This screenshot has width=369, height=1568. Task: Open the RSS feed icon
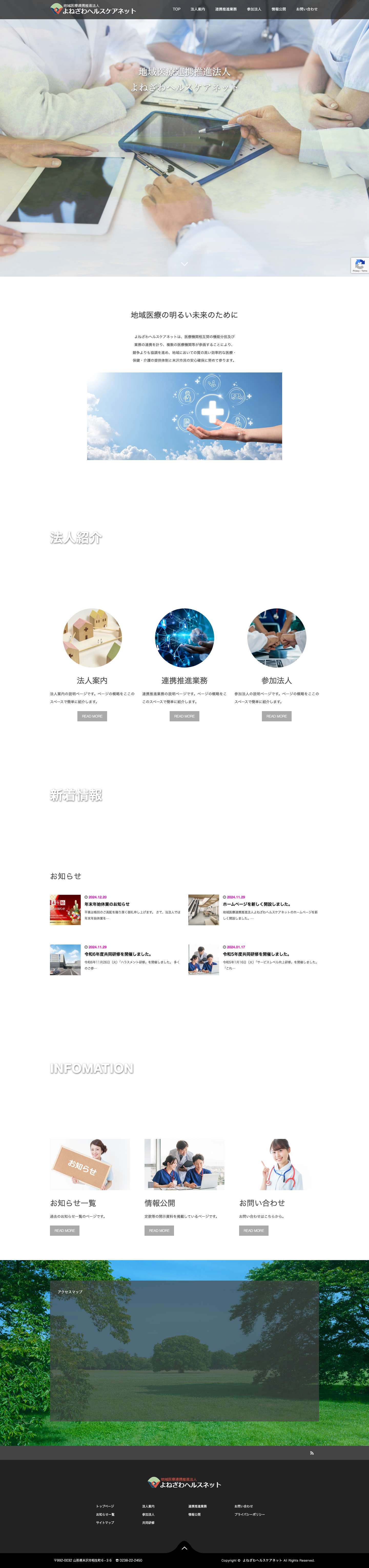[x=312, y=1453]
